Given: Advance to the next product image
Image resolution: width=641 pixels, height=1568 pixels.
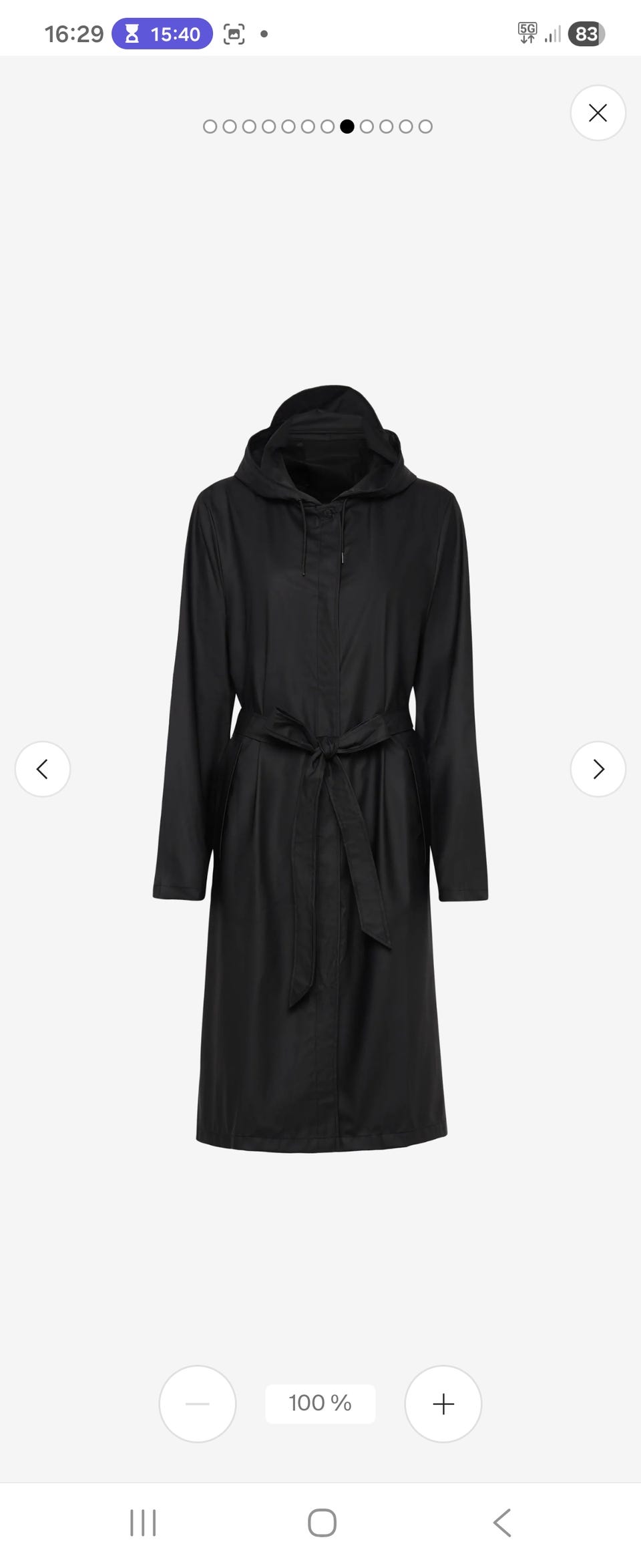Looking at the screenshot, I should [598, 769].
